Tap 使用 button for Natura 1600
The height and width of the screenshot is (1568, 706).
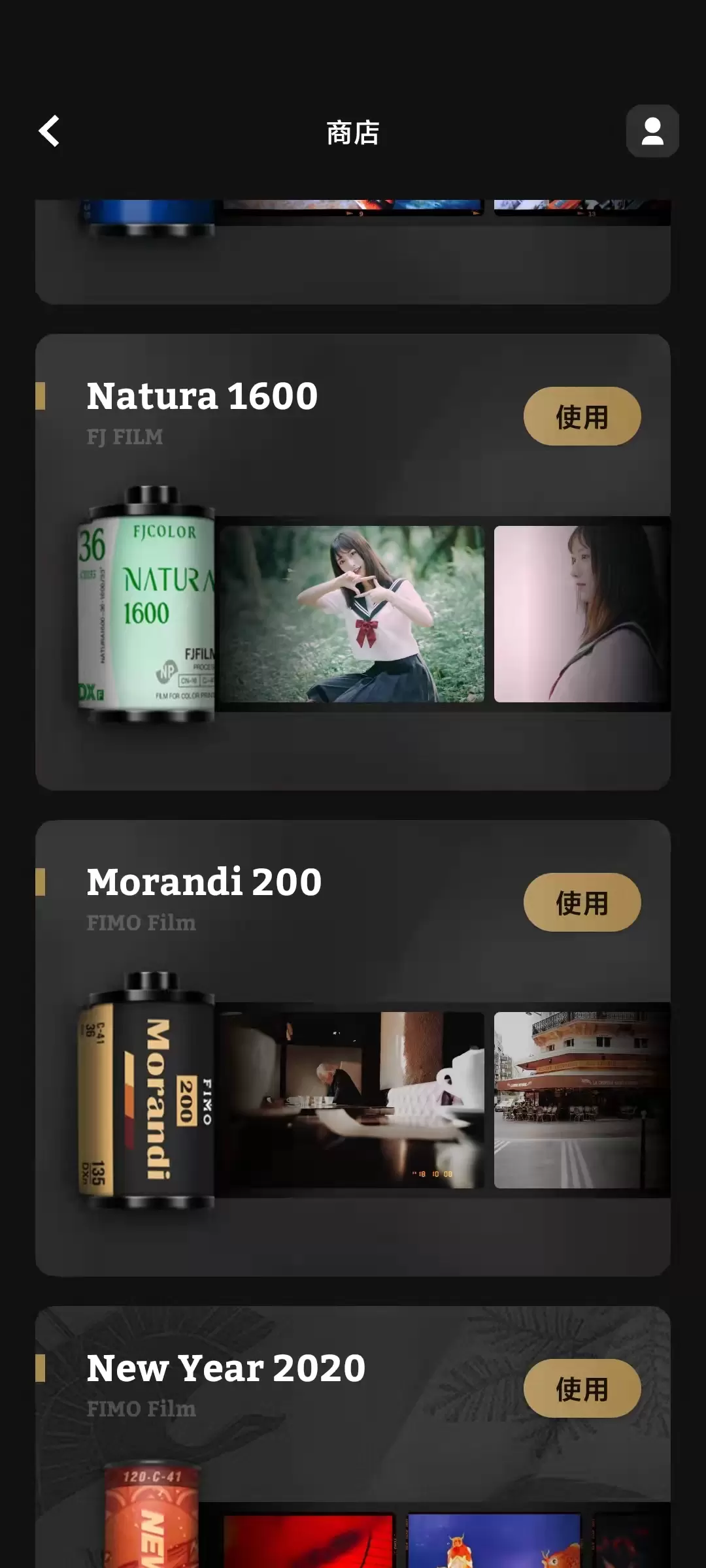point(582,416)
